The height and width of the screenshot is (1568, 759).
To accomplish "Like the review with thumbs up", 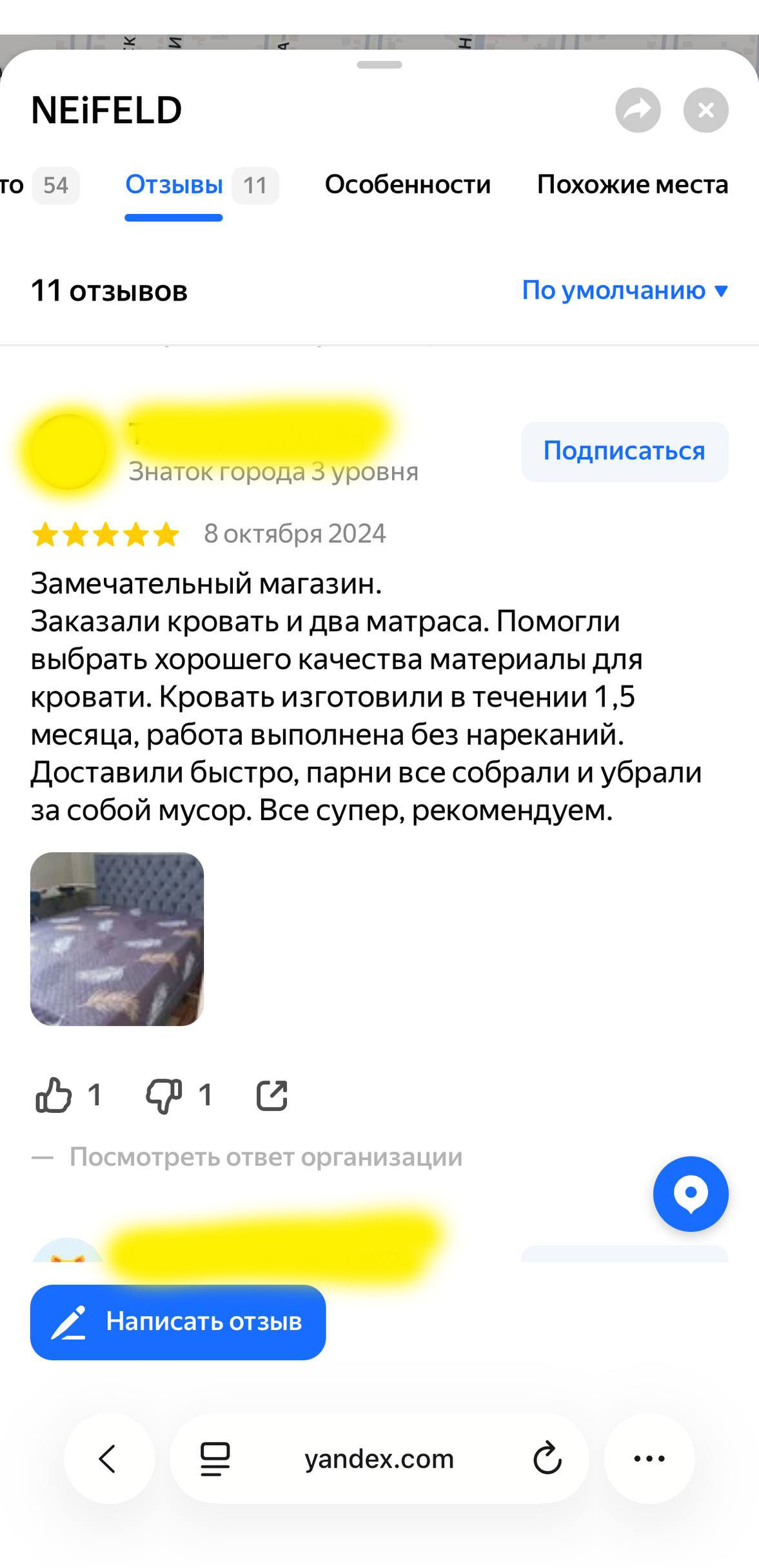I will (54, 1095).
